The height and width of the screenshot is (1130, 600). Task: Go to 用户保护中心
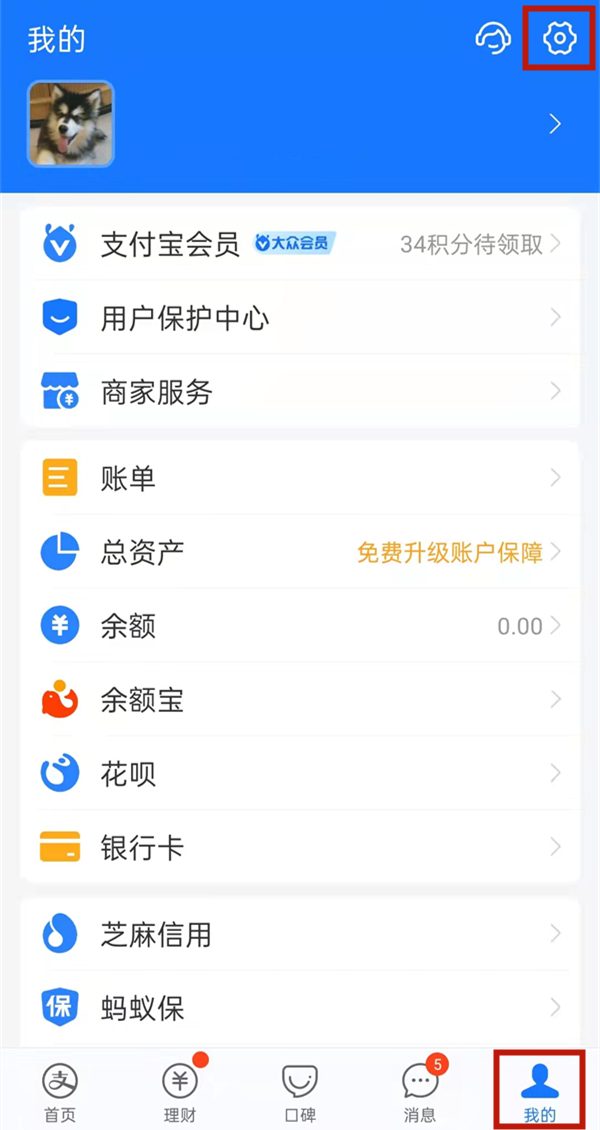tap(300, 318)
